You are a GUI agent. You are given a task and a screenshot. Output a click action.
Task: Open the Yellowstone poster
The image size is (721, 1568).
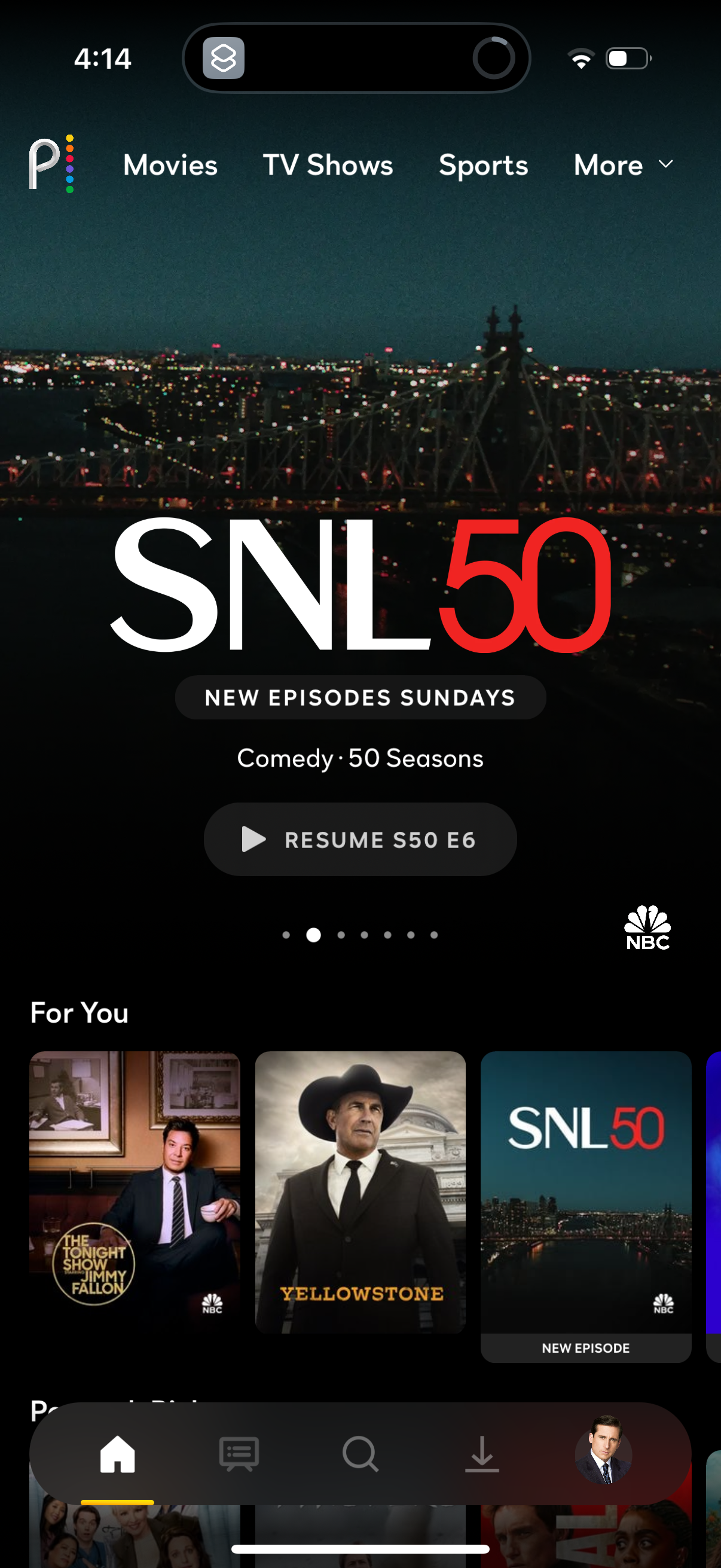click(360, 1191)
